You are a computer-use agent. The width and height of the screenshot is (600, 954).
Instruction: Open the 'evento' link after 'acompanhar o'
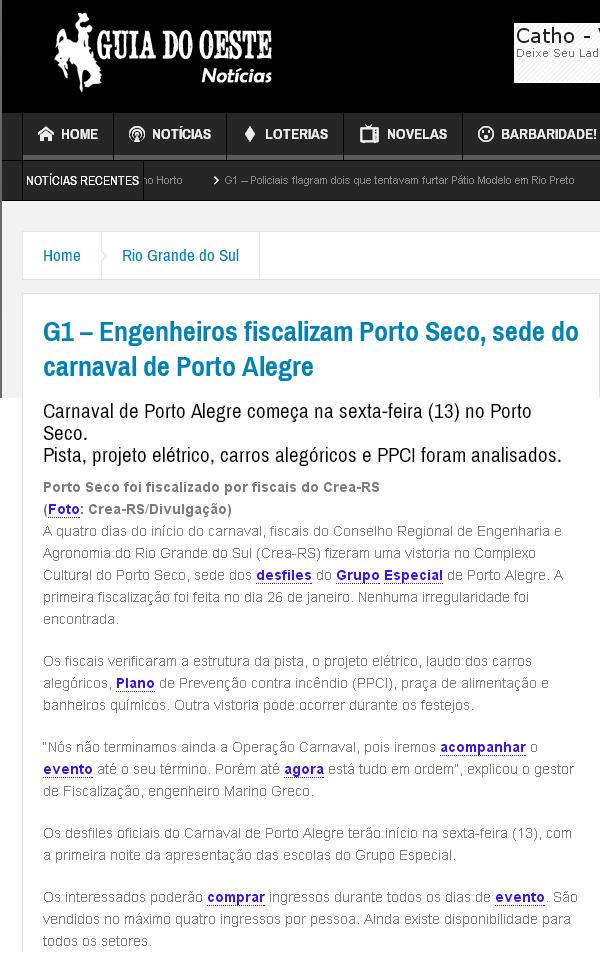[68, 769]
